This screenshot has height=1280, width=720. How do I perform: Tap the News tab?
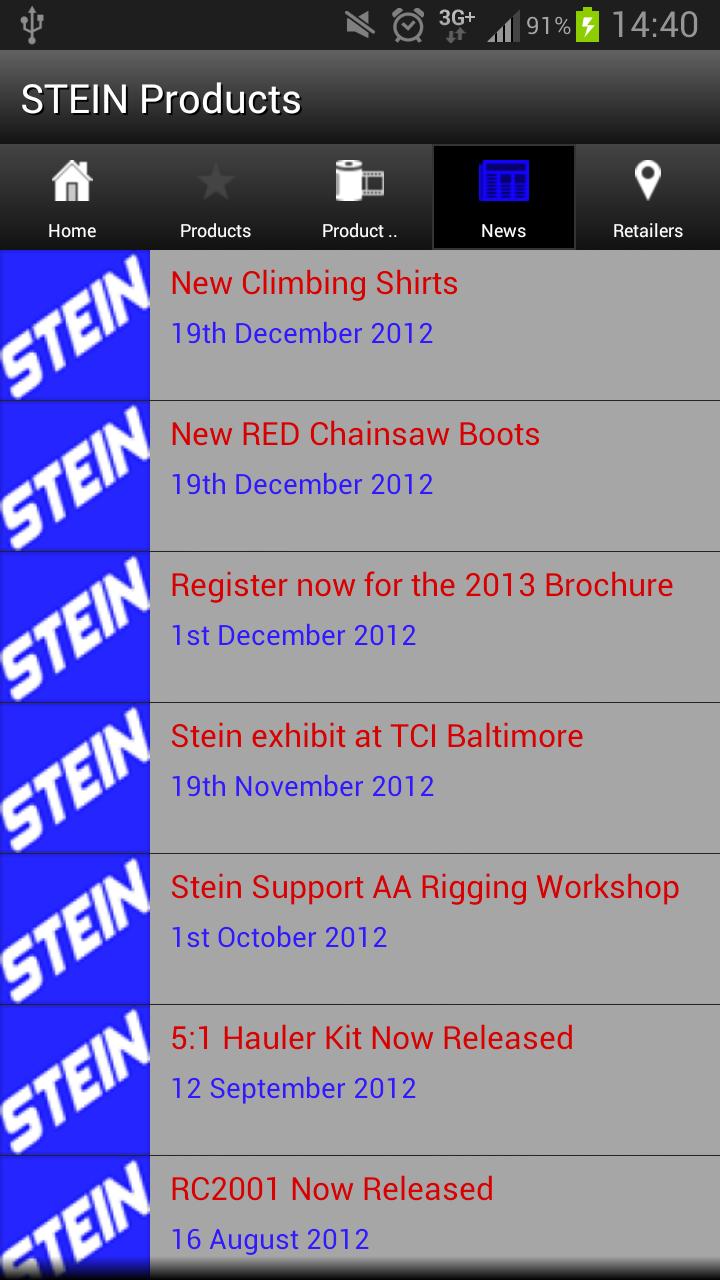[x=503, y=198]
